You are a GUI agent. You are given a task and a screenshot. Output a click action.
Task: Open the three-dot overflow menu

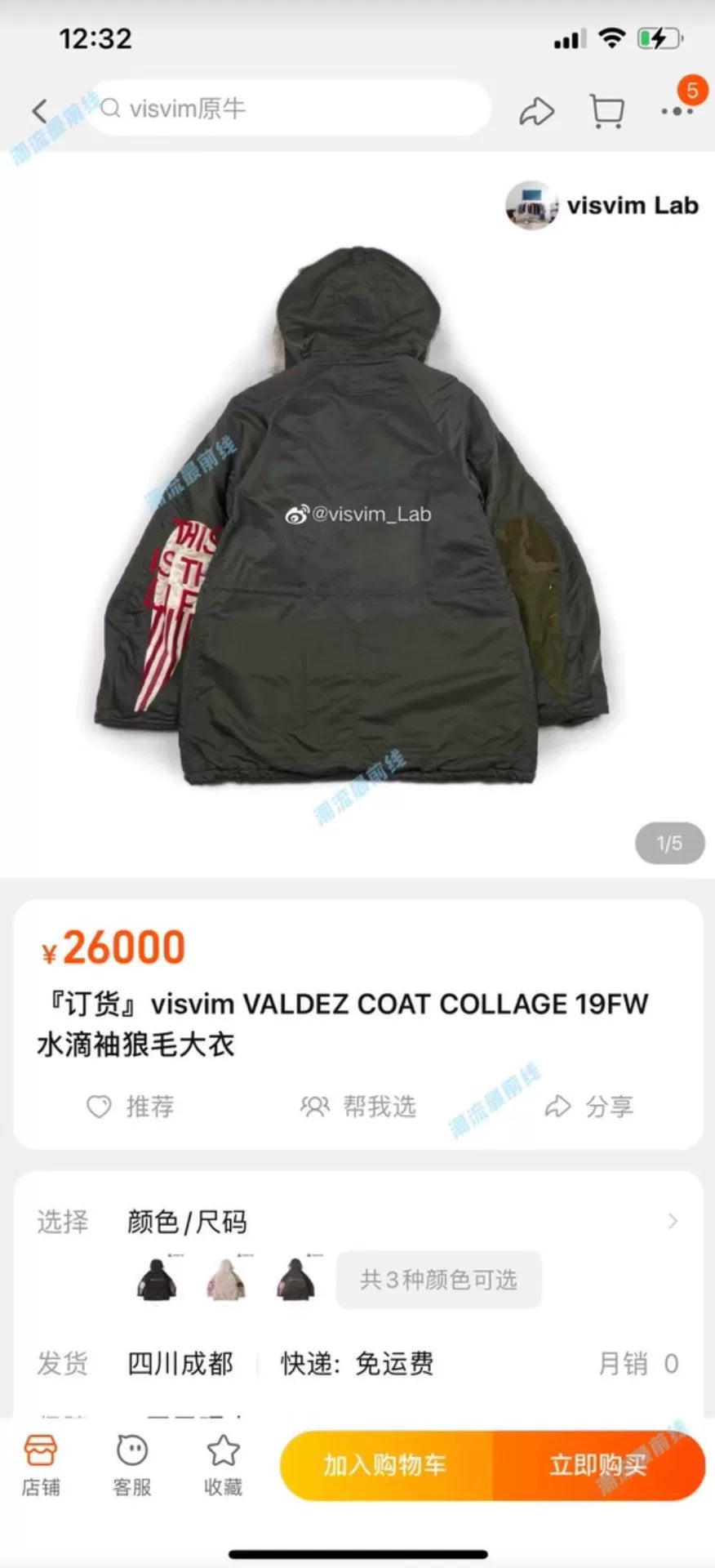(677, 111)
